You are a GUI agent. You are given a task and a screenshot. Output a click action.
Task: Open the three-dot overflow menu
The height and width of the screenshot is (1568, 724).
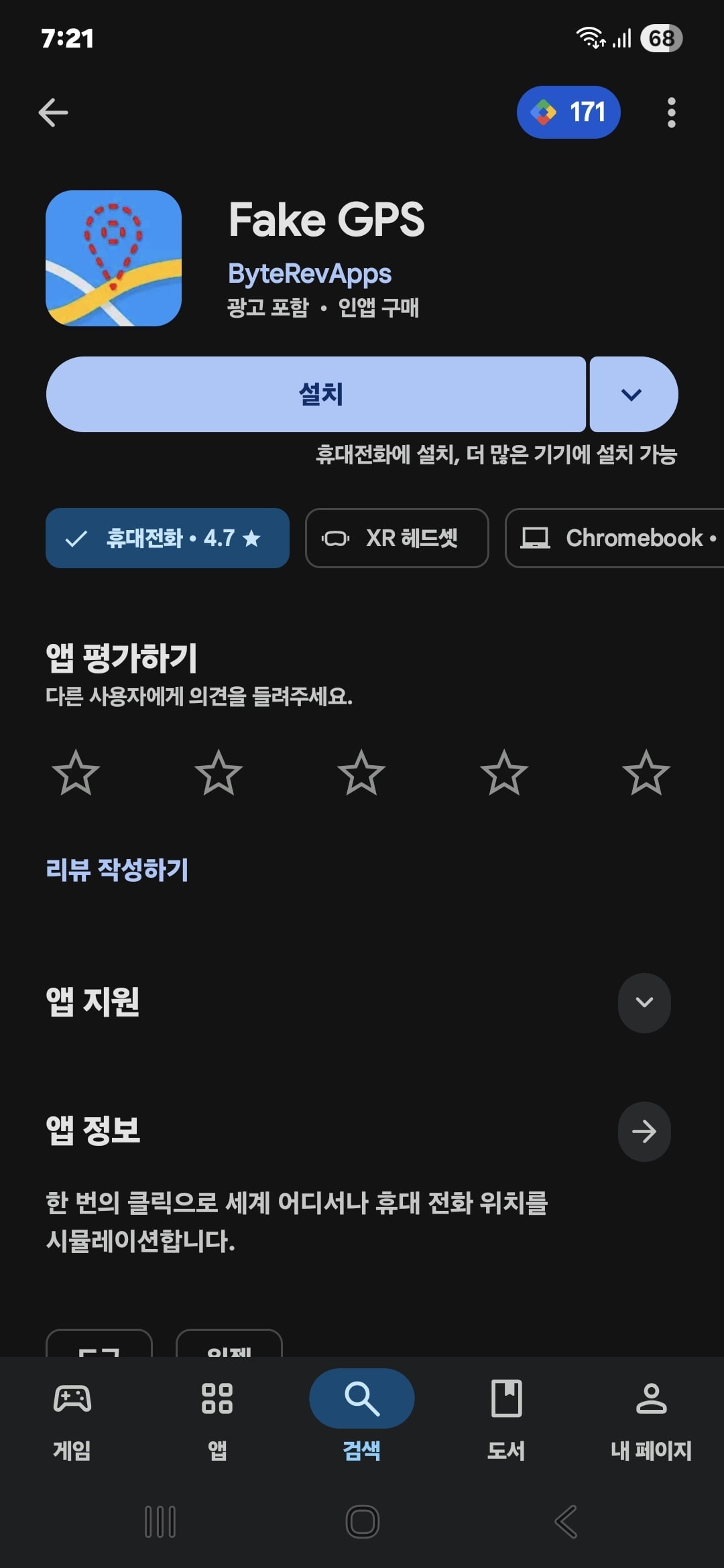[670, 112]
